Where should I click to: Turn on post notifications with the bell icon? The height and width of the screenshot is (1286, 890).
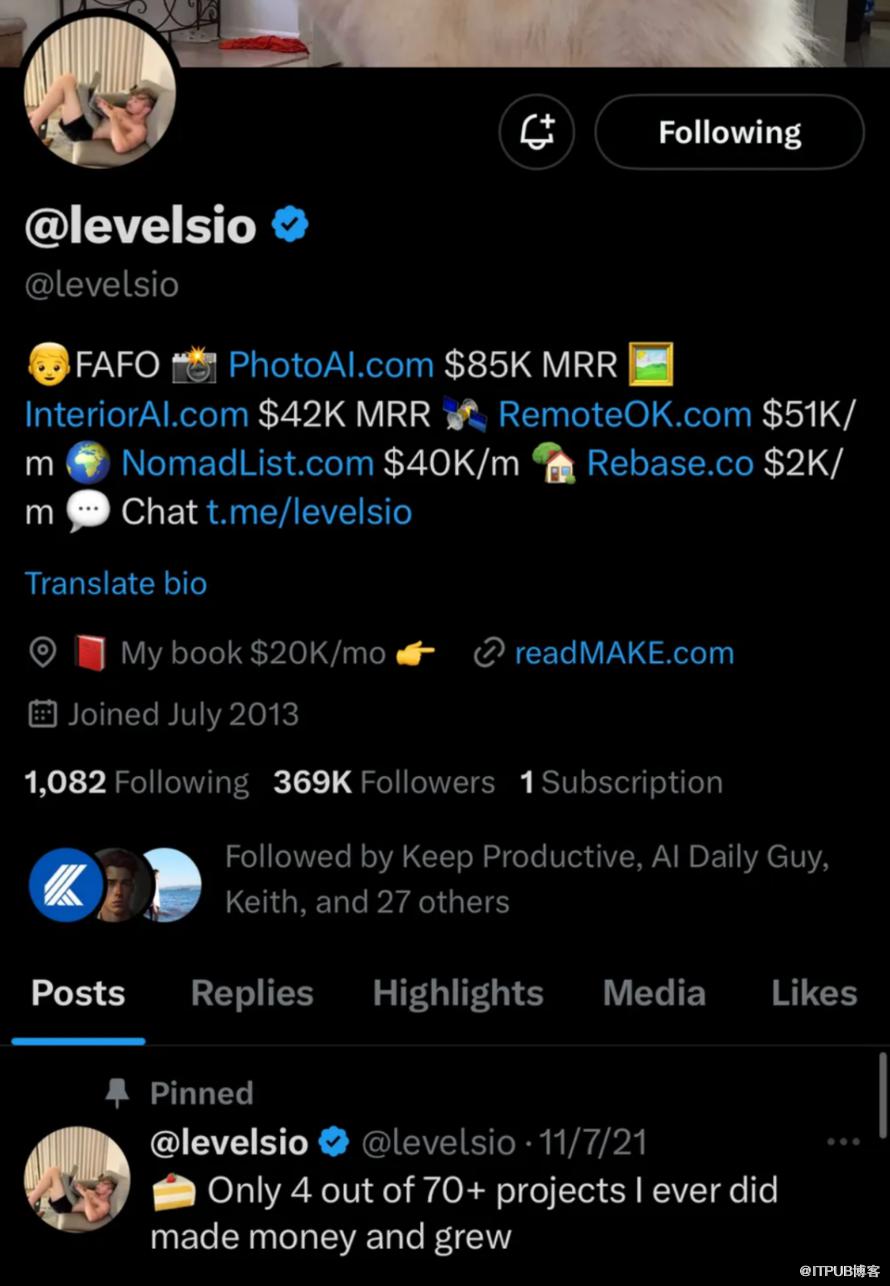tap(537, 132)
